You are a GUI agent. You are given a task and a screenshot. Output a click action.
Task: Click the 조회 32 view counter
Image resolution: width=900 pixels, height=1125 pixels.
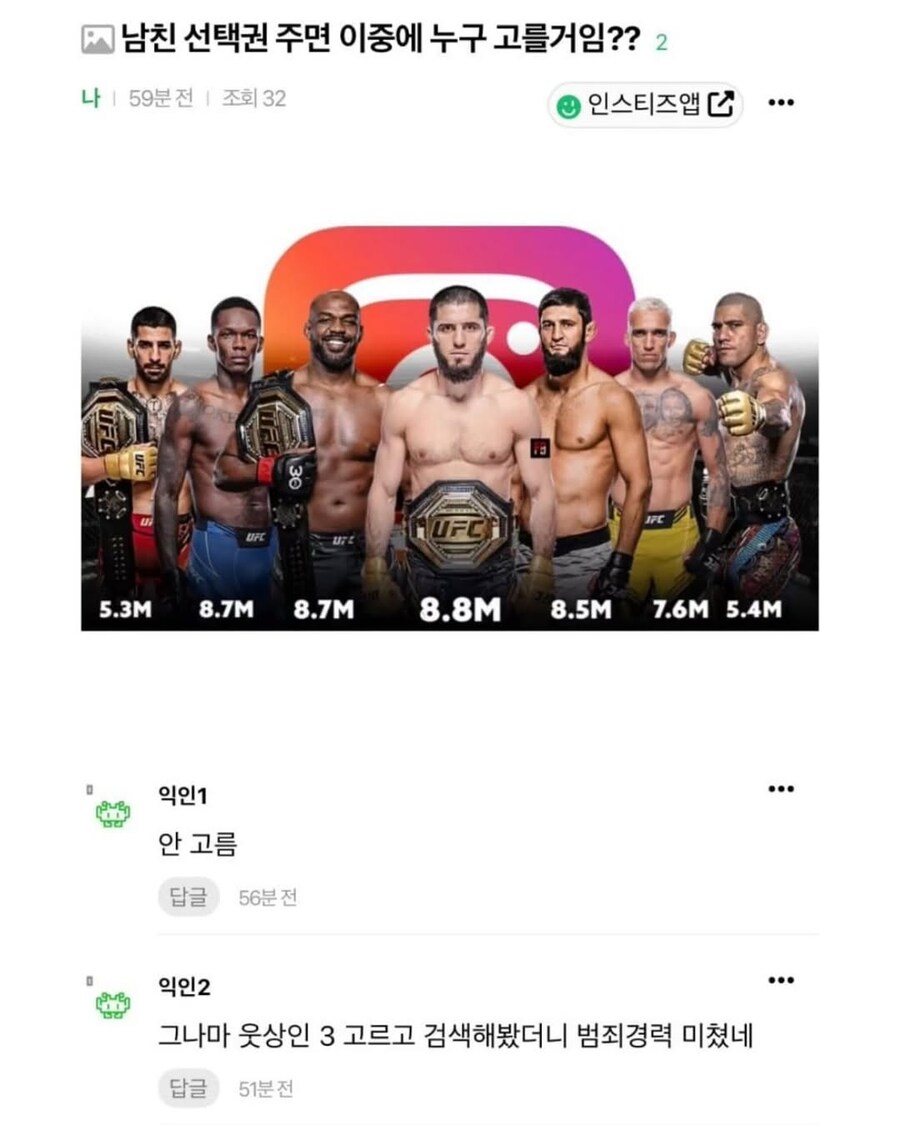(254, 100)
